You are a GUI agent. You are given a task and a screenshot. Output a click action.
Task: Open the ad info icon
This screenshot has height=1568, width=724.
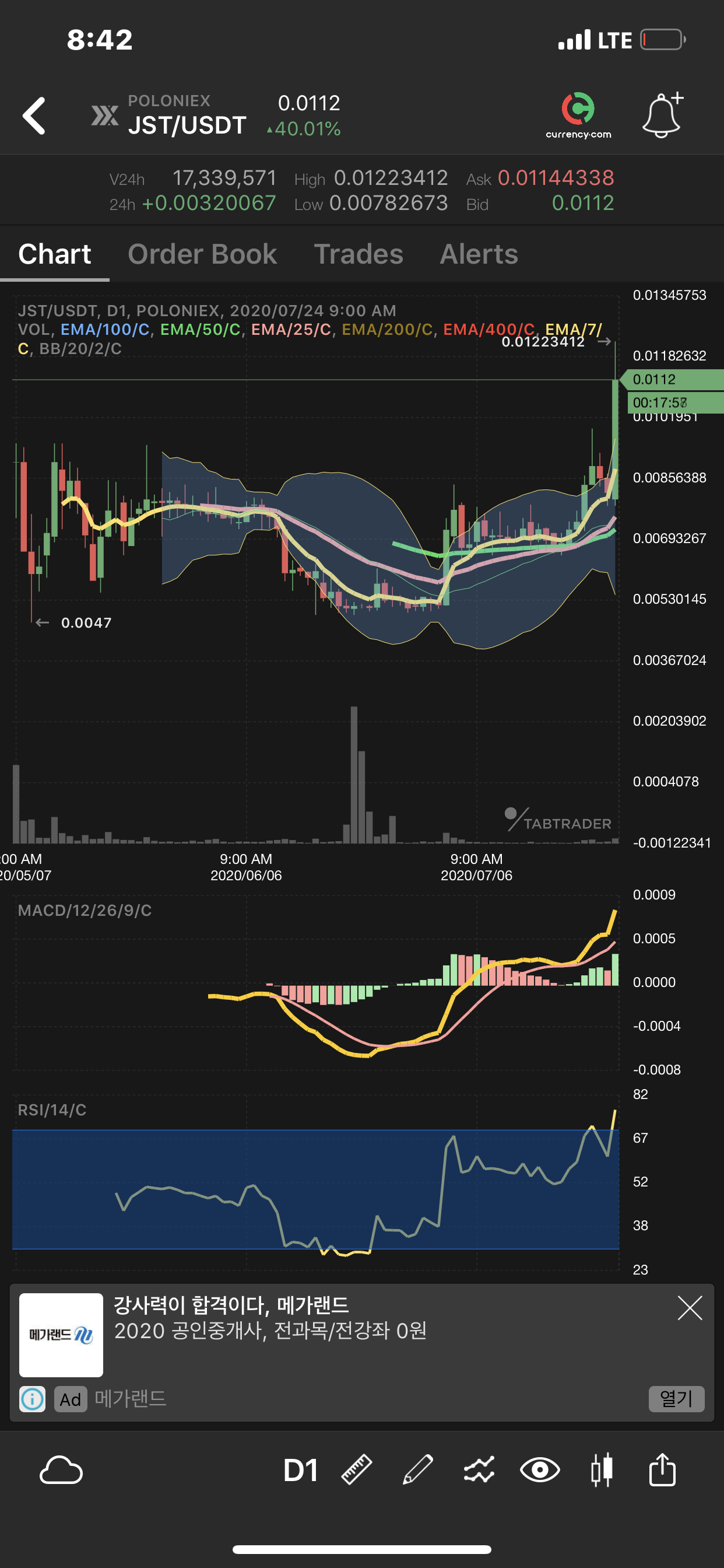(32, 1399)
